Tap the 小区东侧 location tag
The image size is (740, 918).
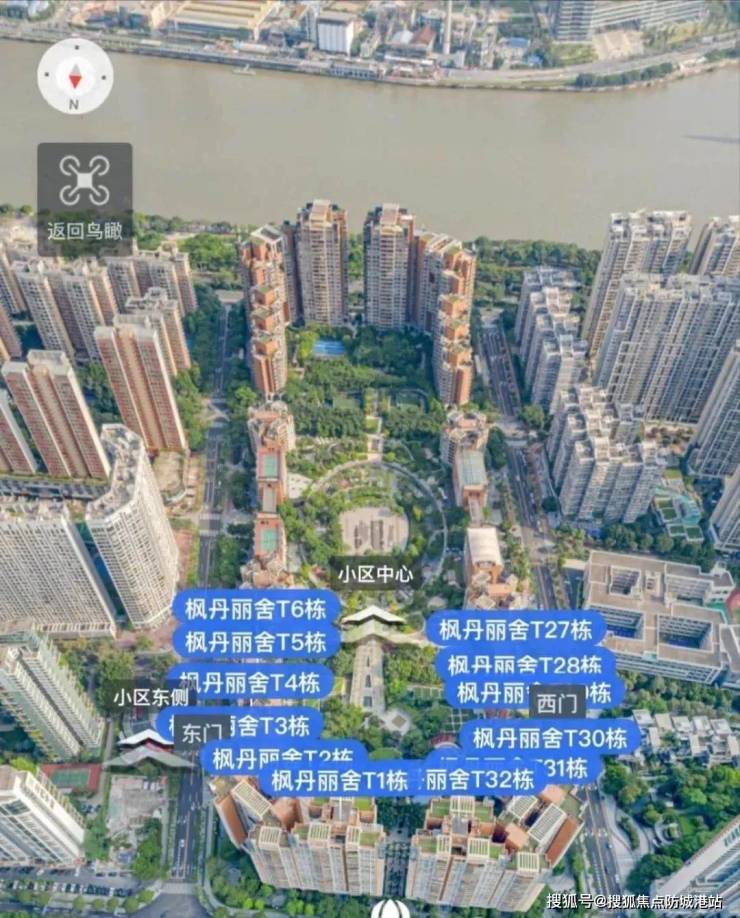[150, 697]
